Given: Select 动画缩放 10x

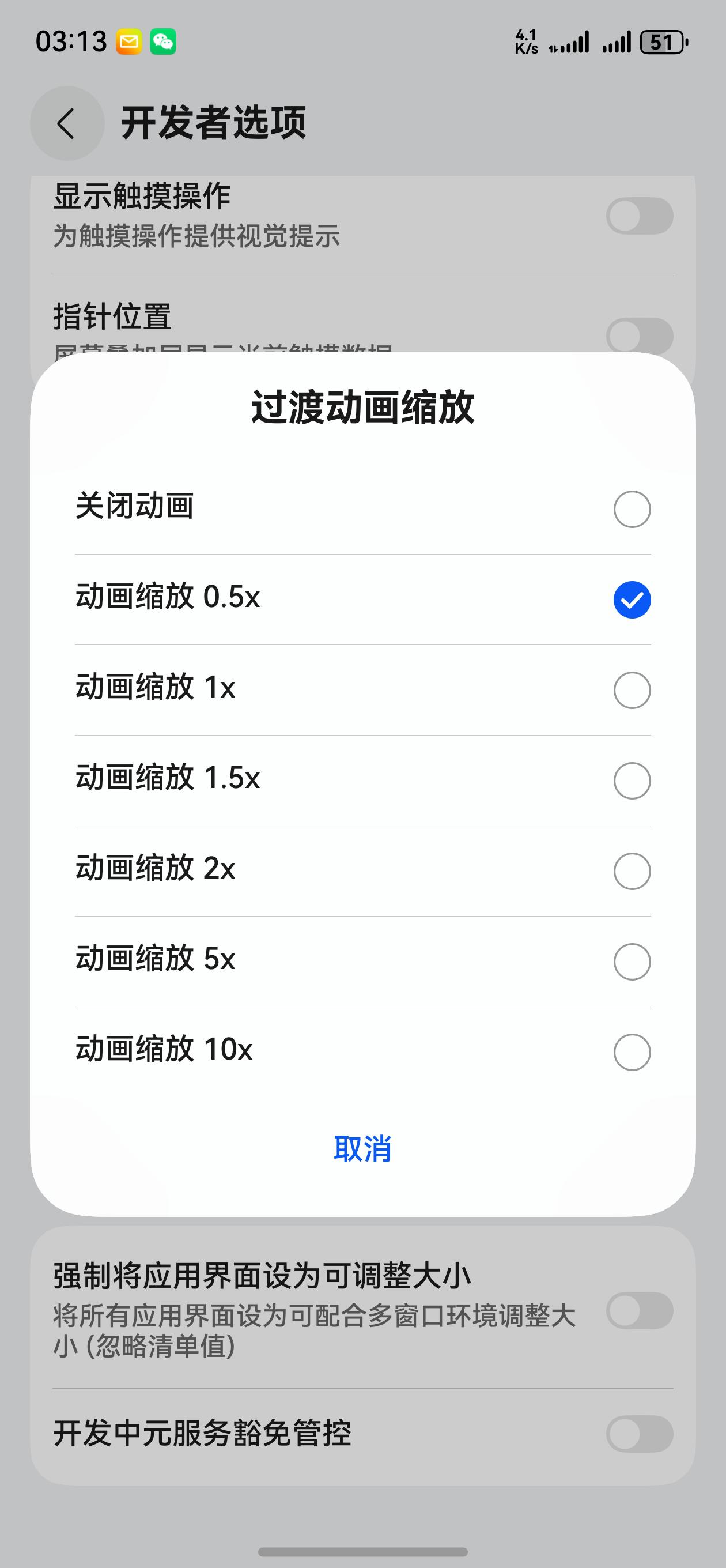Looking at the screenshot, I should [x=362, y=1052].
